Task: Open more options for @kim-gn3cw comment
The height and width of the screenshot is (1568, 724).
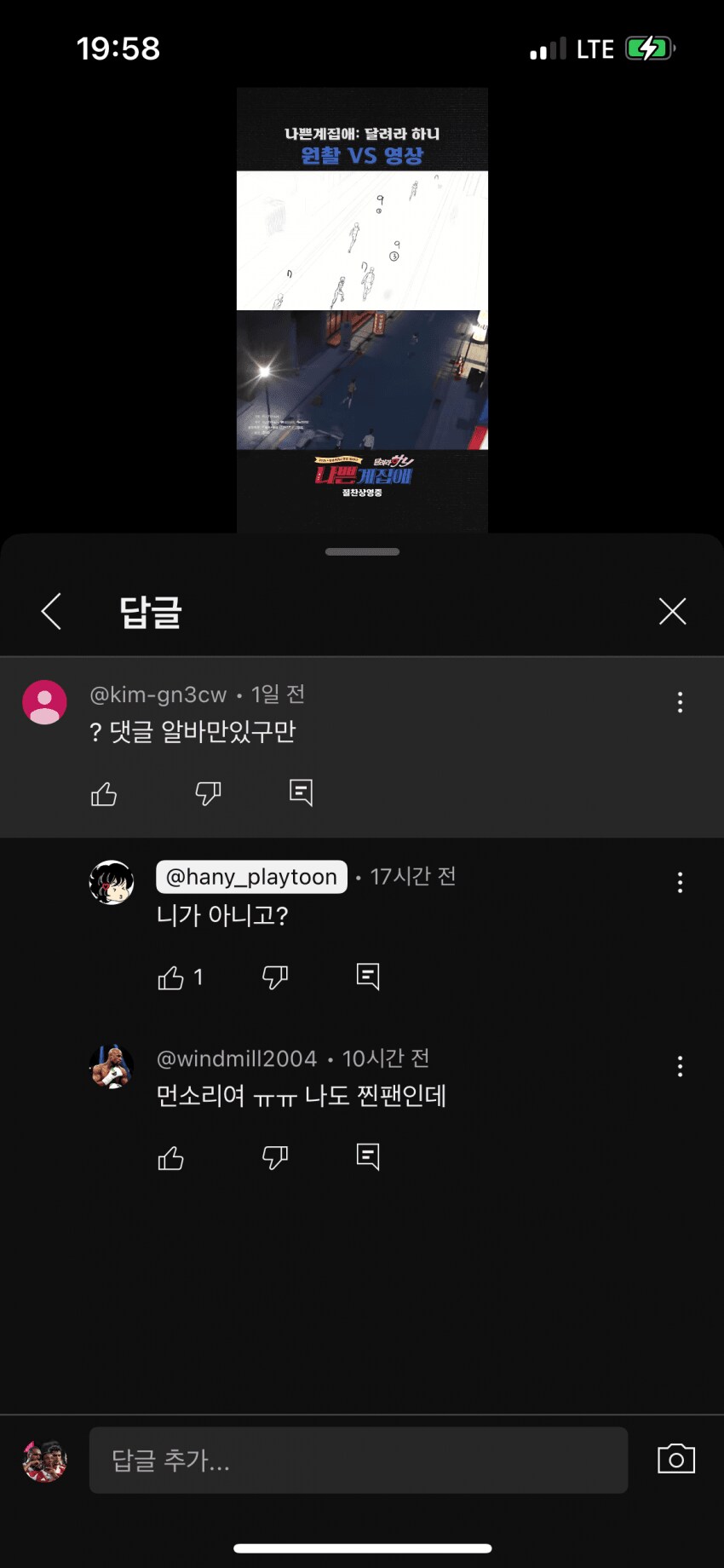Action: [x=680, y=702]
